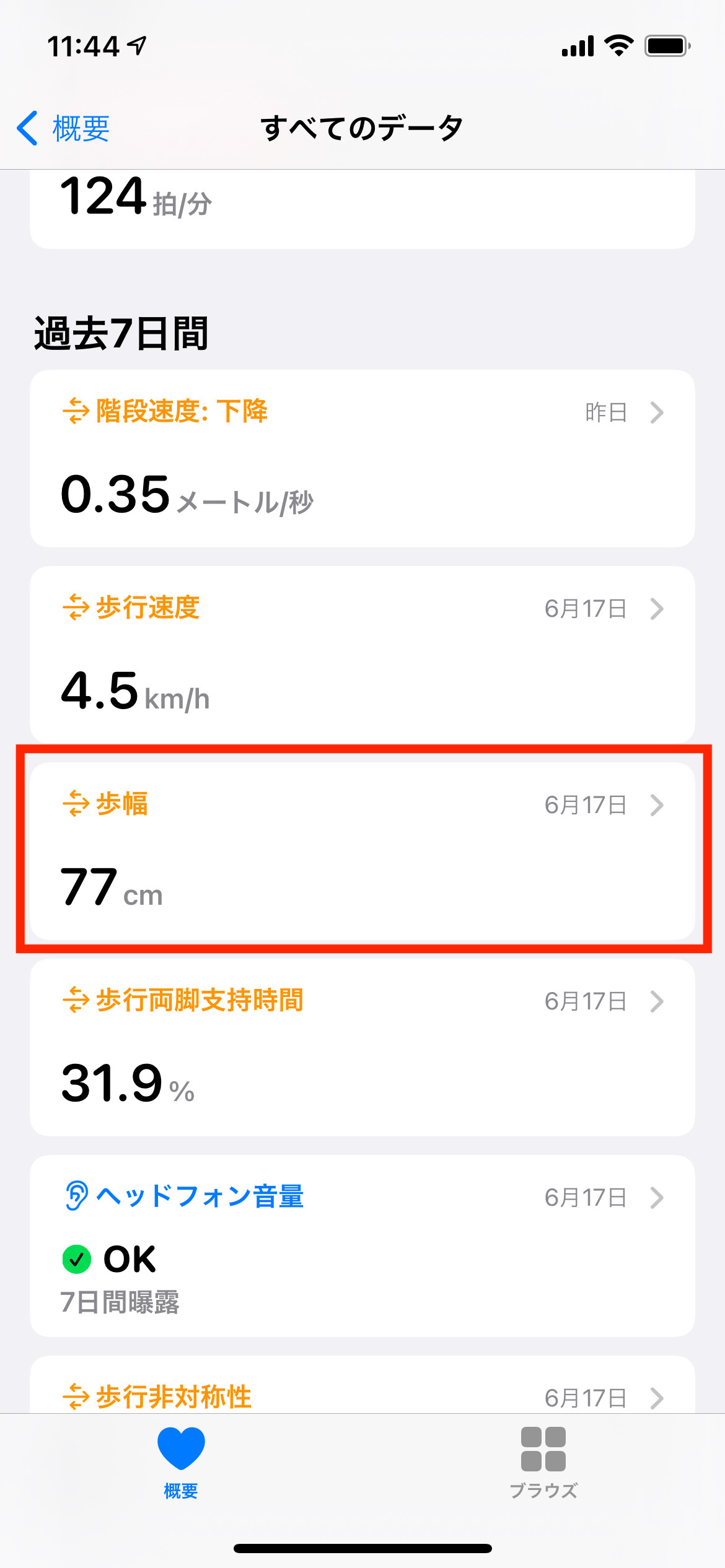The image size is (725, 1568).
Task: Open the ヘッドフォン音量 card
Action: click(362, 1245)
